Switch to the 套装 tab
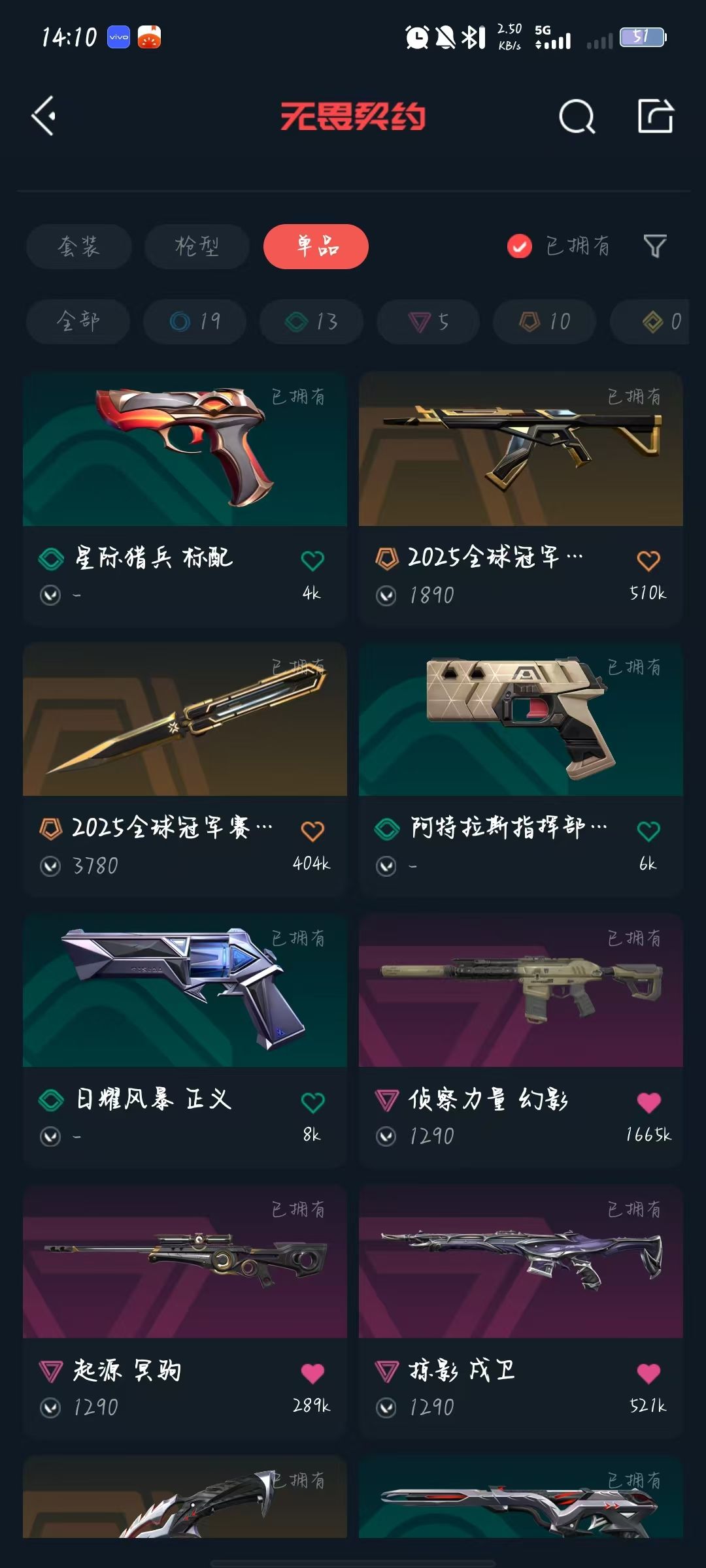706x1568 pixels. click(x=79, y=246)
